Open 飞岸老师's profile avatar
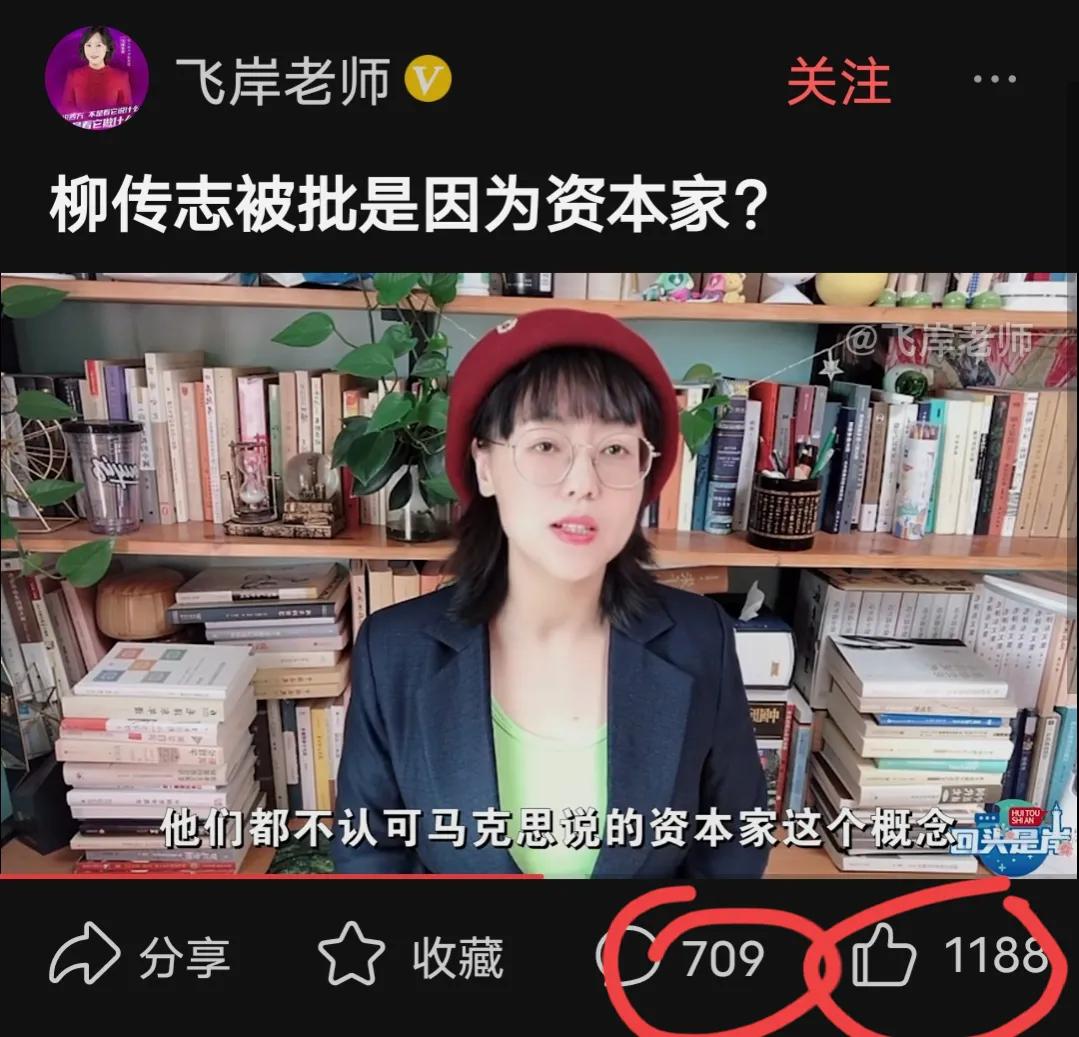The width and height of the screenshot is (1079, 1037). click(96, 78)
